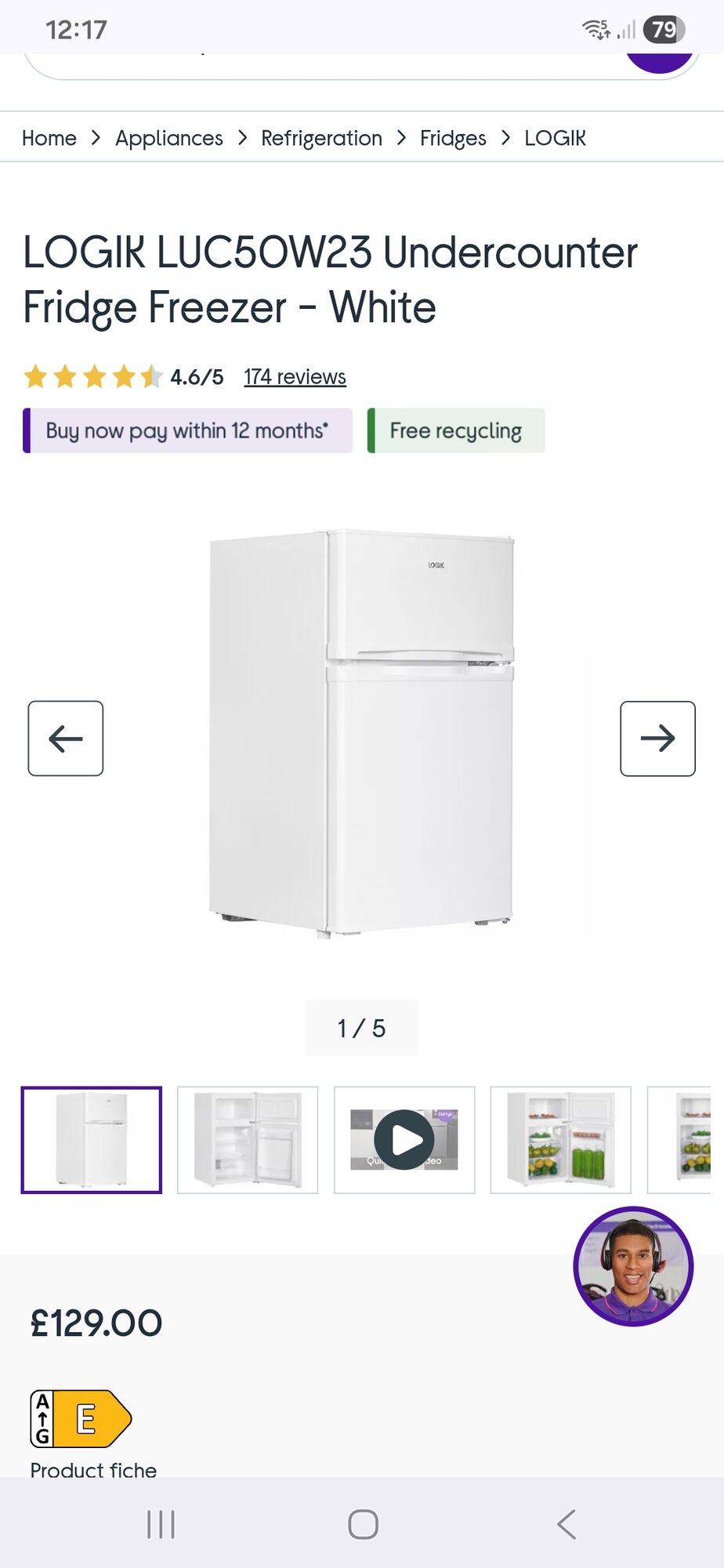The image size is (724, 1568).
Task: Navigate to the Fridges breadcrumb
Action: pos(453,138)
